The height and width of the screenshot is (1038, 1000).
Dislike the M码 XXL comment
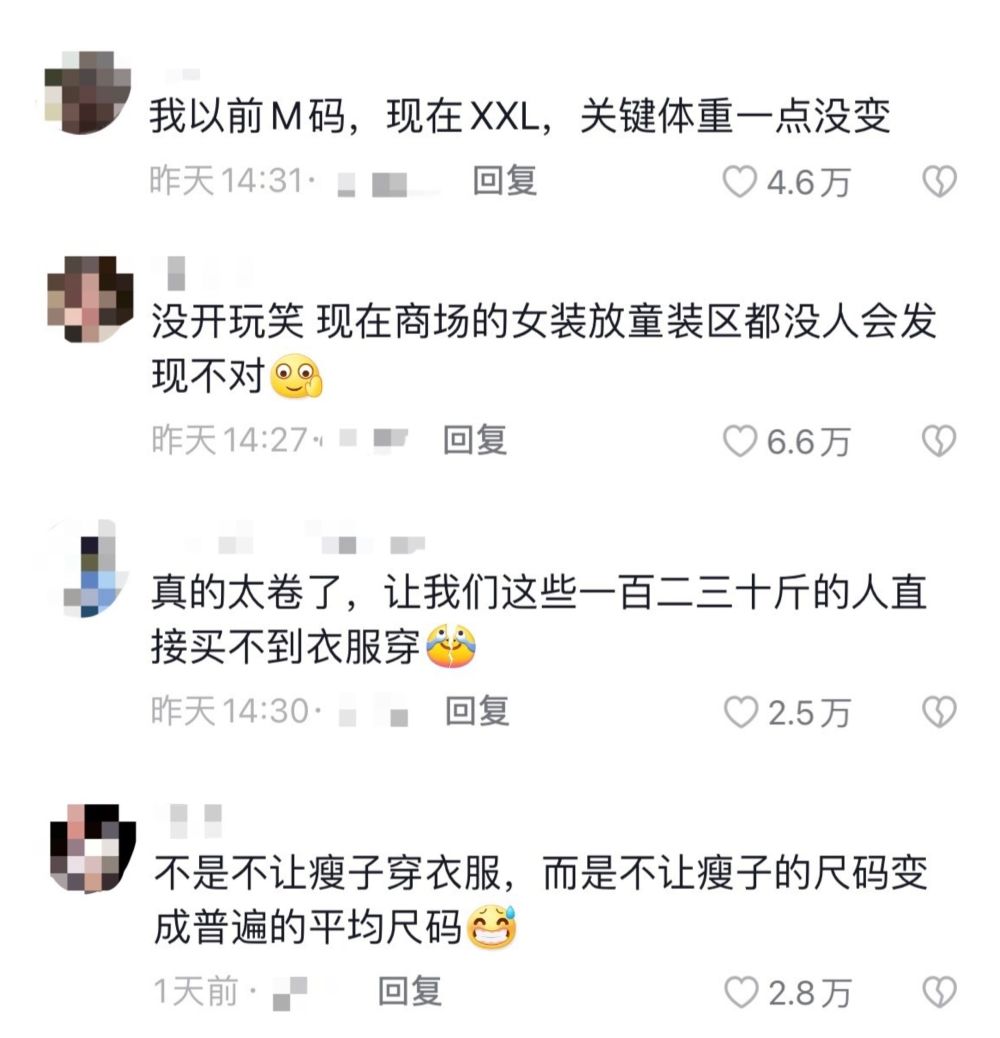[x=939, y=181]
